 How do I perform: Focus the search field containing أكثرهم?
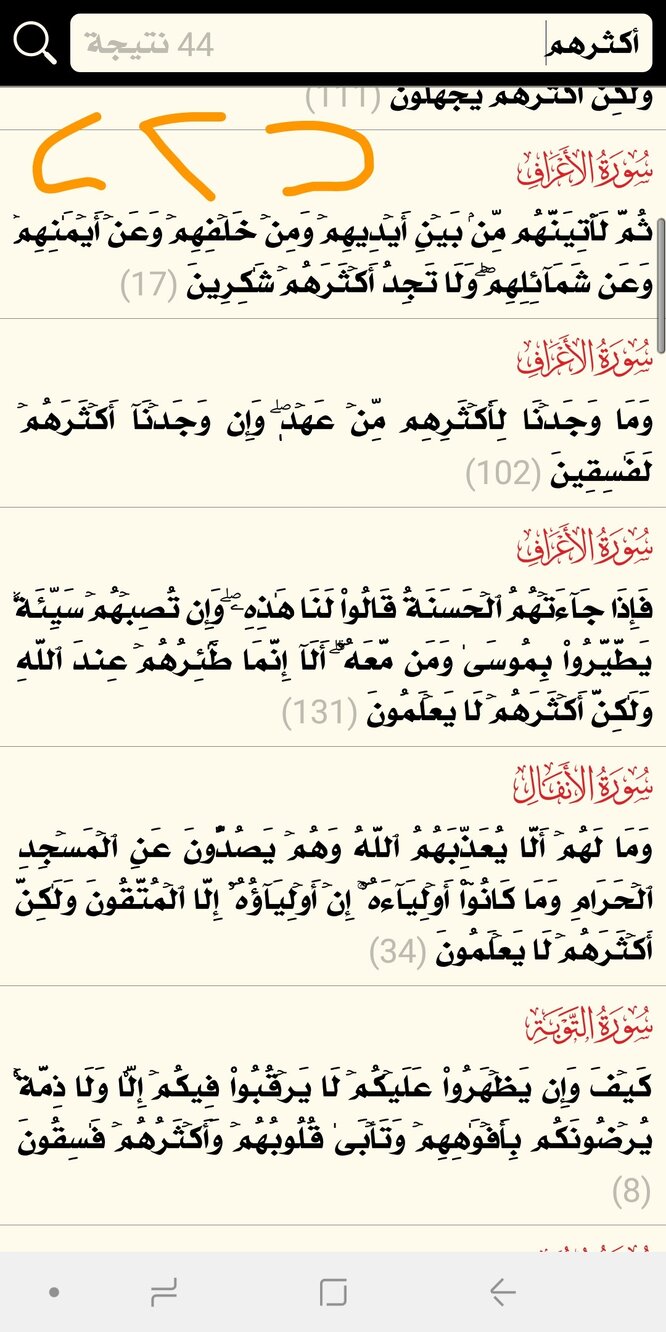tap(360, 45)
